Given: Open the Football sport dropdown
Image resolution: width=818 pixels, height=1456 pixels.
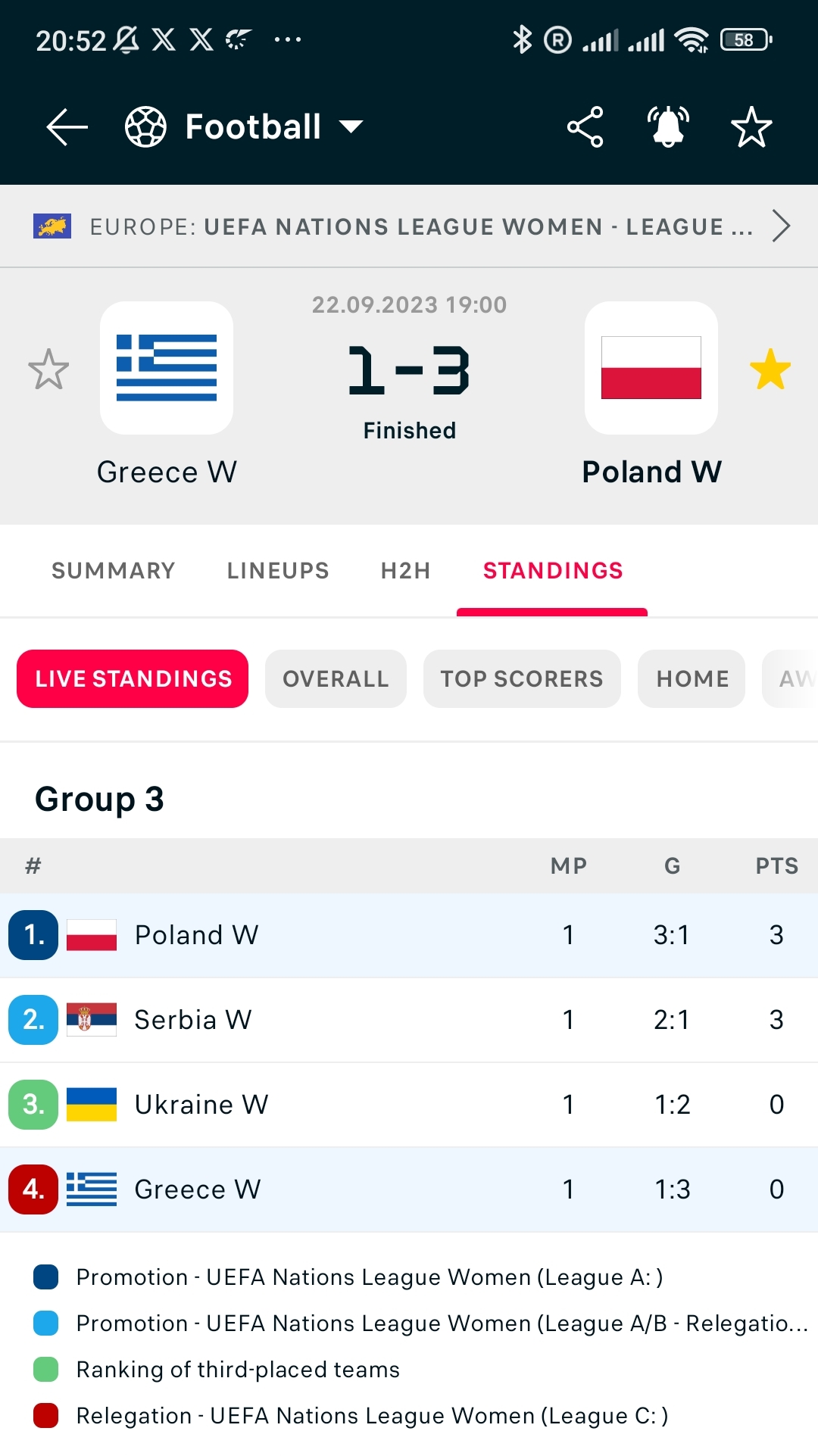Looking at the screenshot, I should (x=244, y=126).
